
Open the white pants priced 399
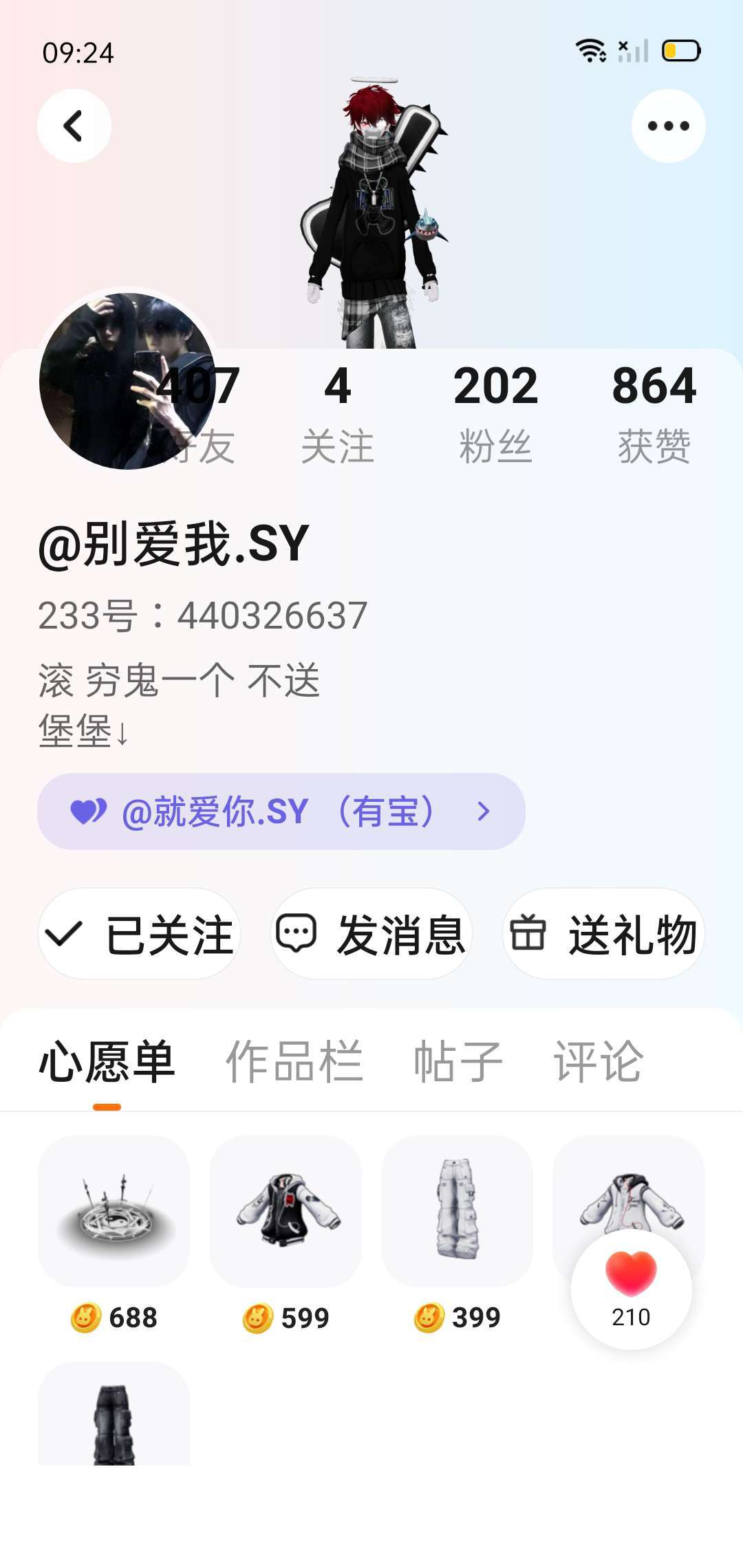[x=457, y=1212]
